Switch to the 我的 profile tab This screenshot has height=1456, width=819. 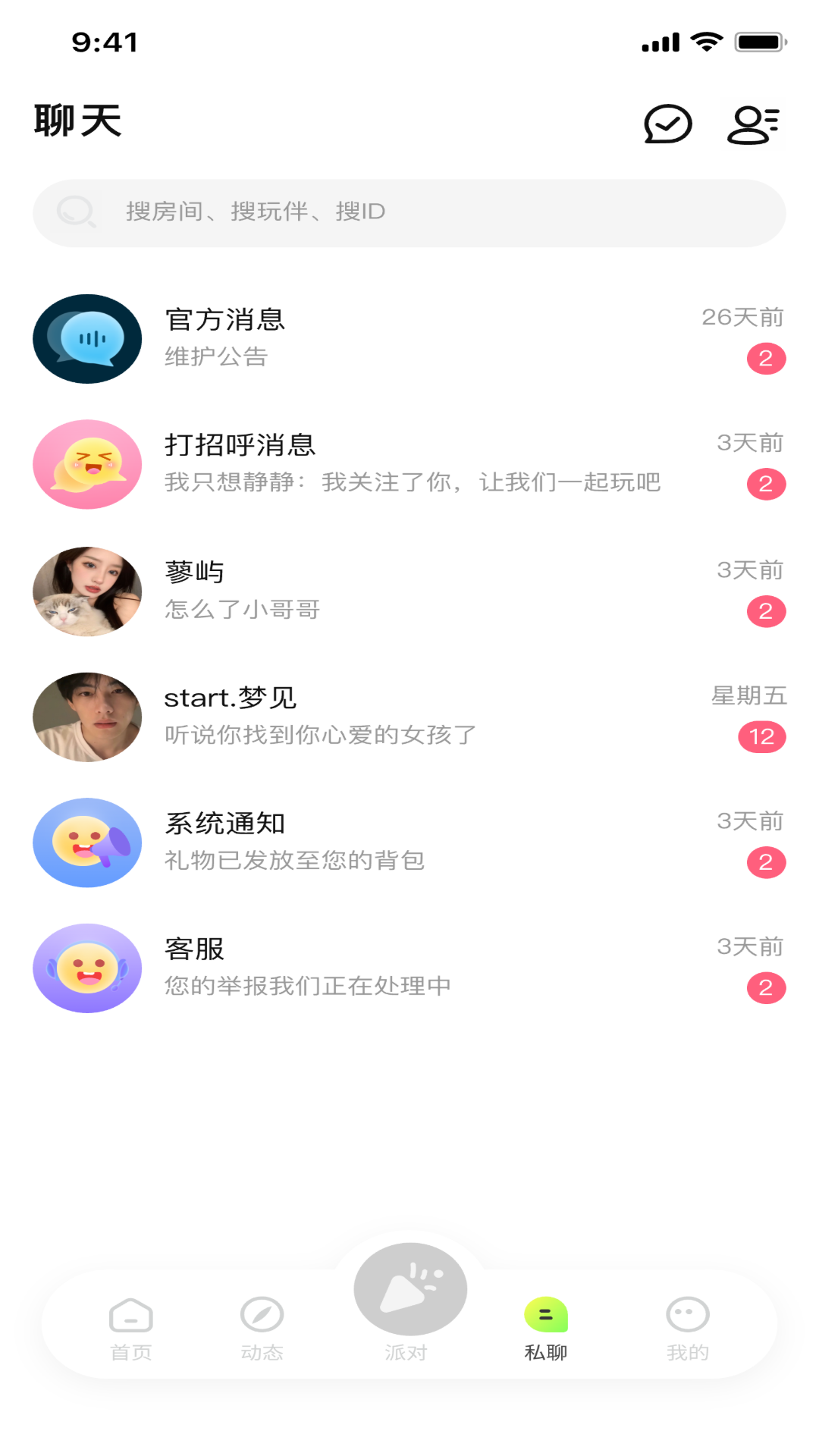click(x=687, y=1327)
